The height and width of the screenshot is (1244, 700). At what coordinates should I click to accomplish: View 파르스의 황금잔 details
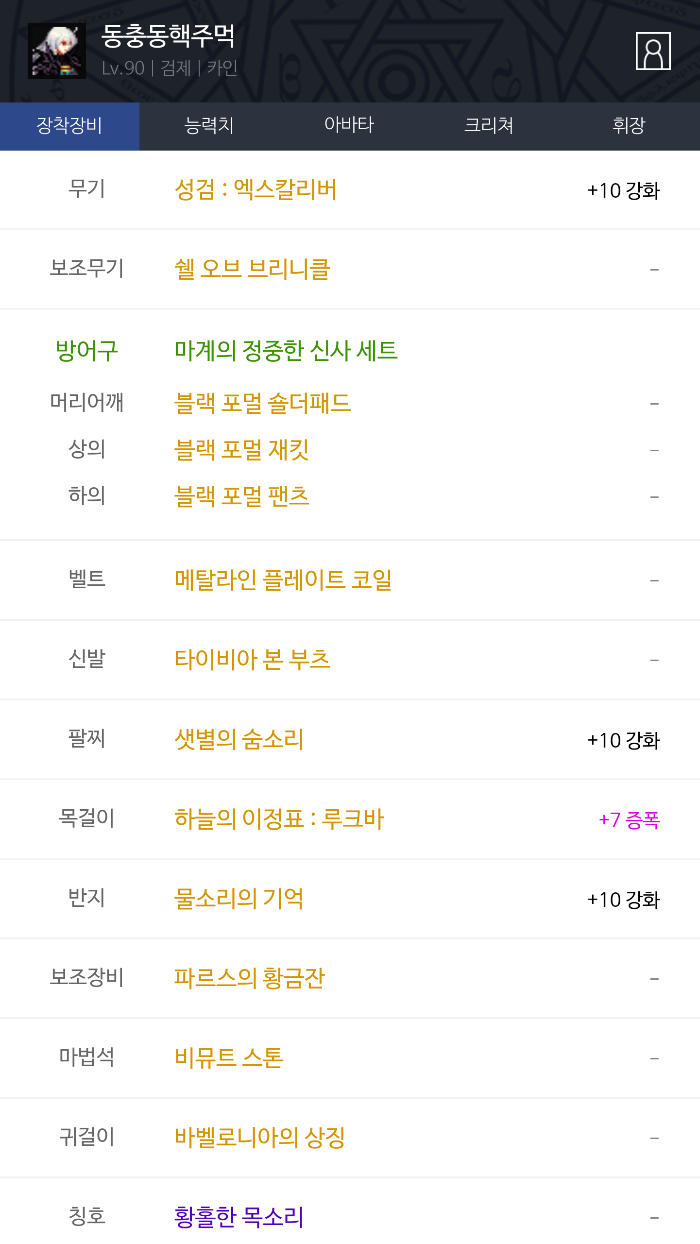(x=249, y=978)
